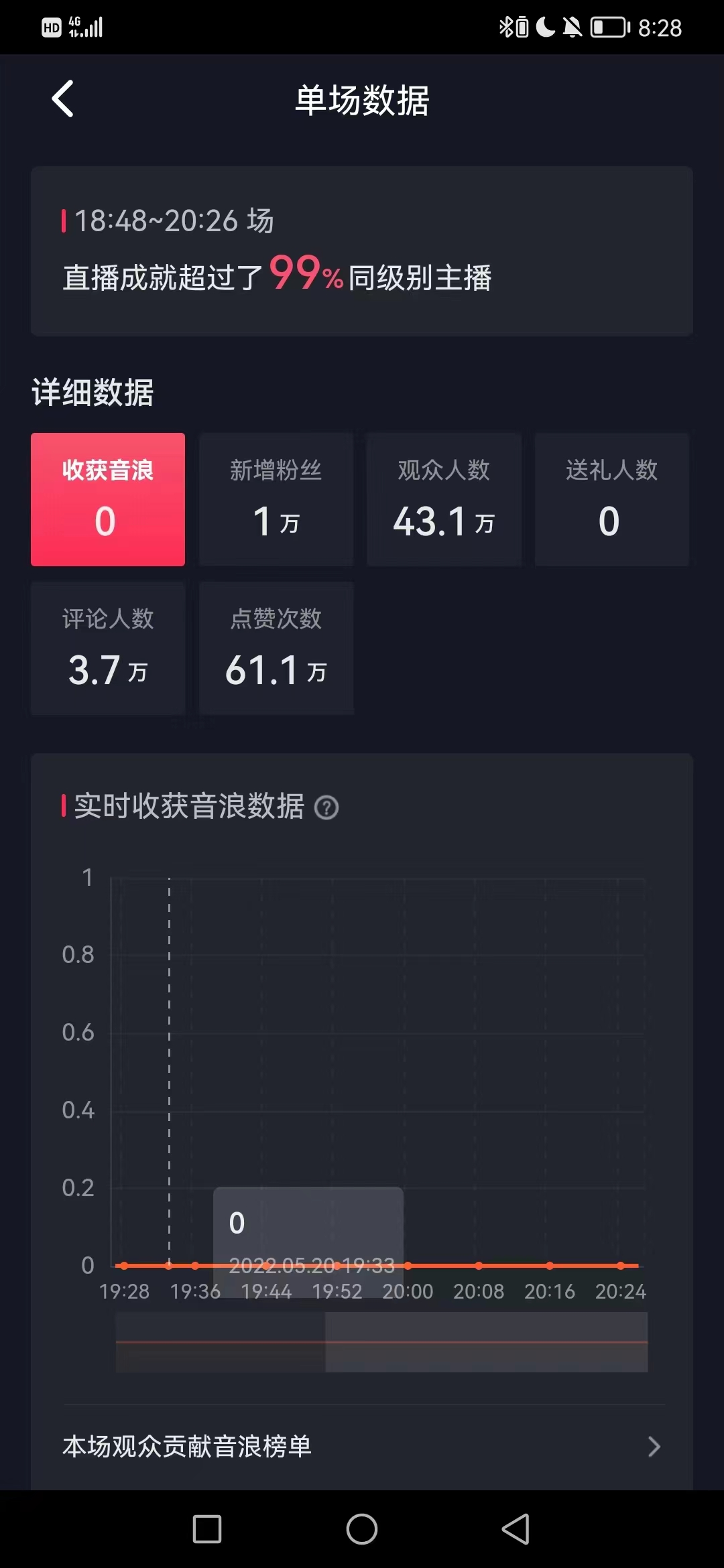Tap the system home button
724x1568 pixels.
[x=362, y=1529]
